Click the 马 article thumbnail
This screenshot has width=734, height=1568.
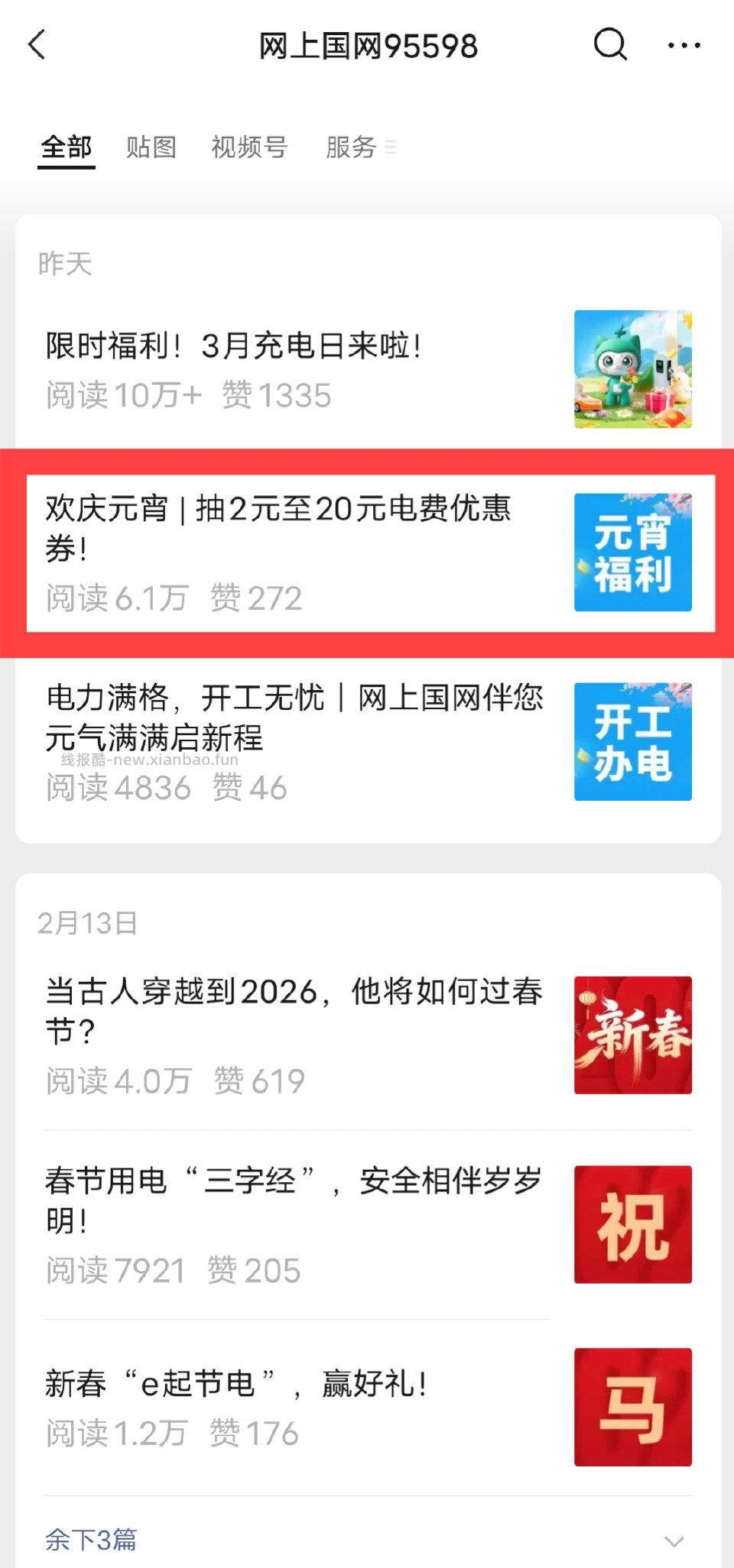[632, 1408]
